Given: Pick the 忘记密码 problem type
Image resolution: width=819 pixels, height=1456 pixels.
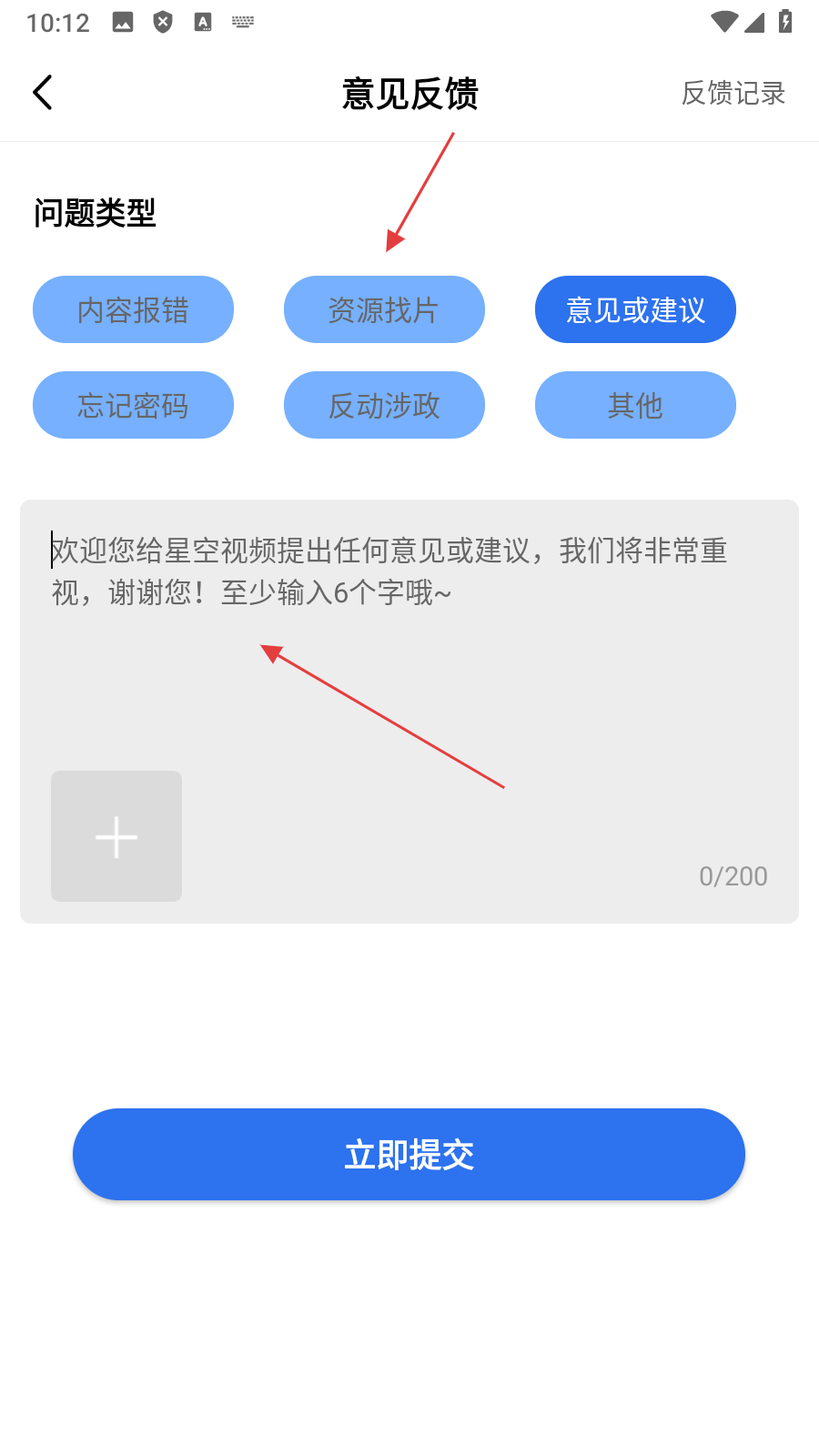Looking at the screenshot, I should tap(133, 405).
